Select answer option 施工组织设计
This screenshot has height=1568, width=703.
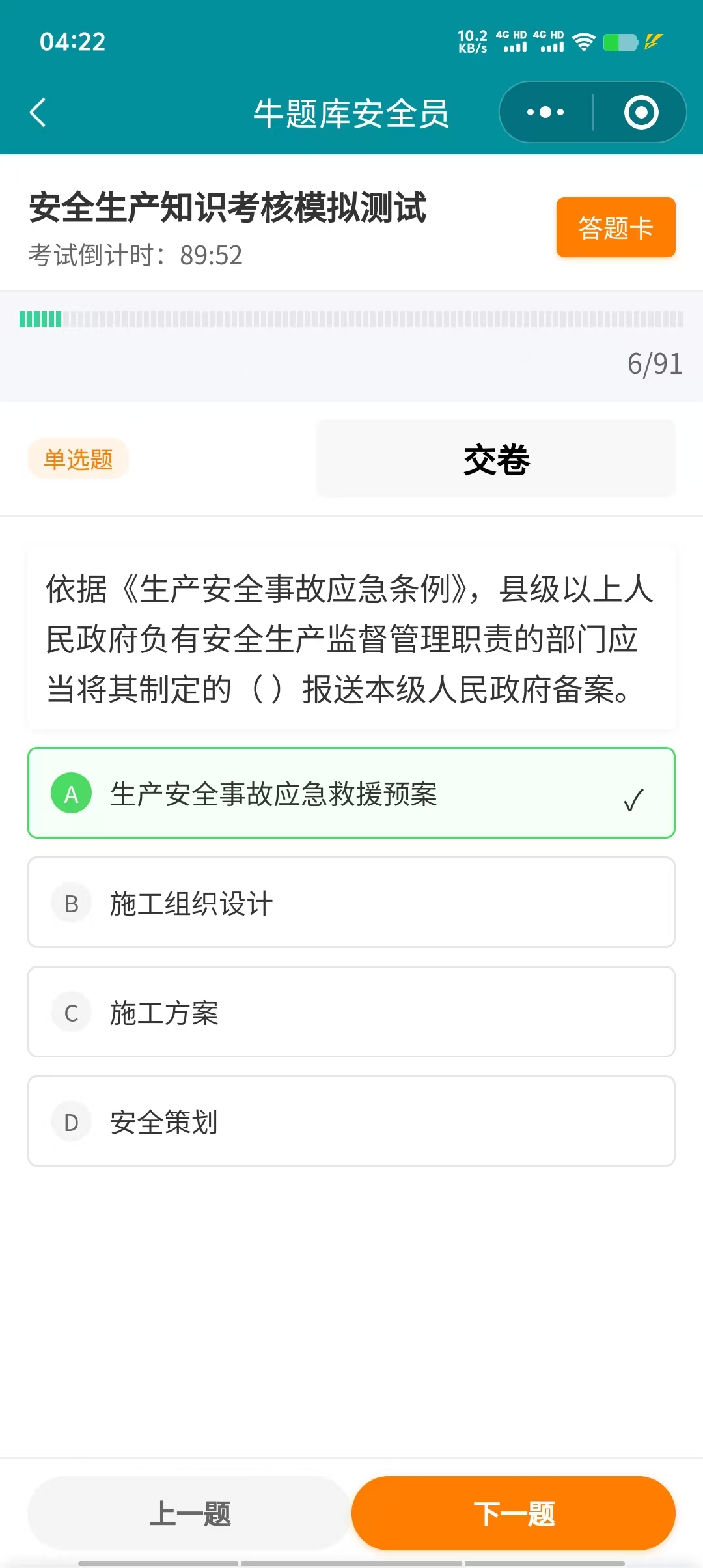pyautogui.click(x=351, y=903)
